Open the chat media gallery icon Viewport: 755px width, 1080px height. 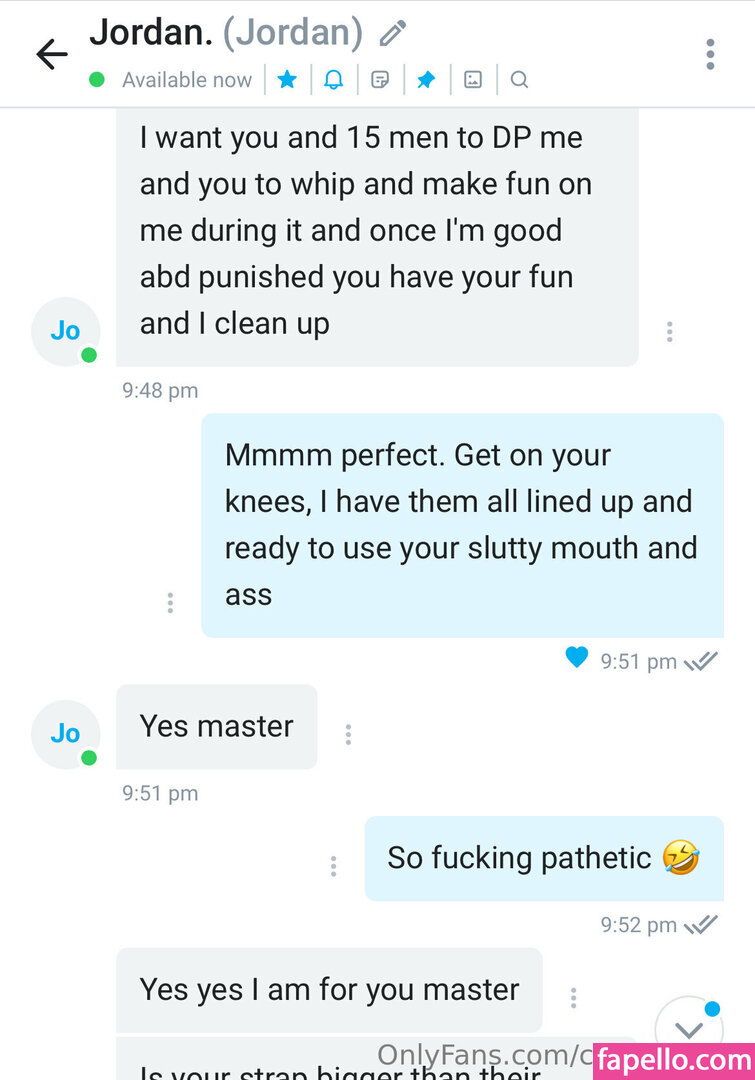(473, 80)
